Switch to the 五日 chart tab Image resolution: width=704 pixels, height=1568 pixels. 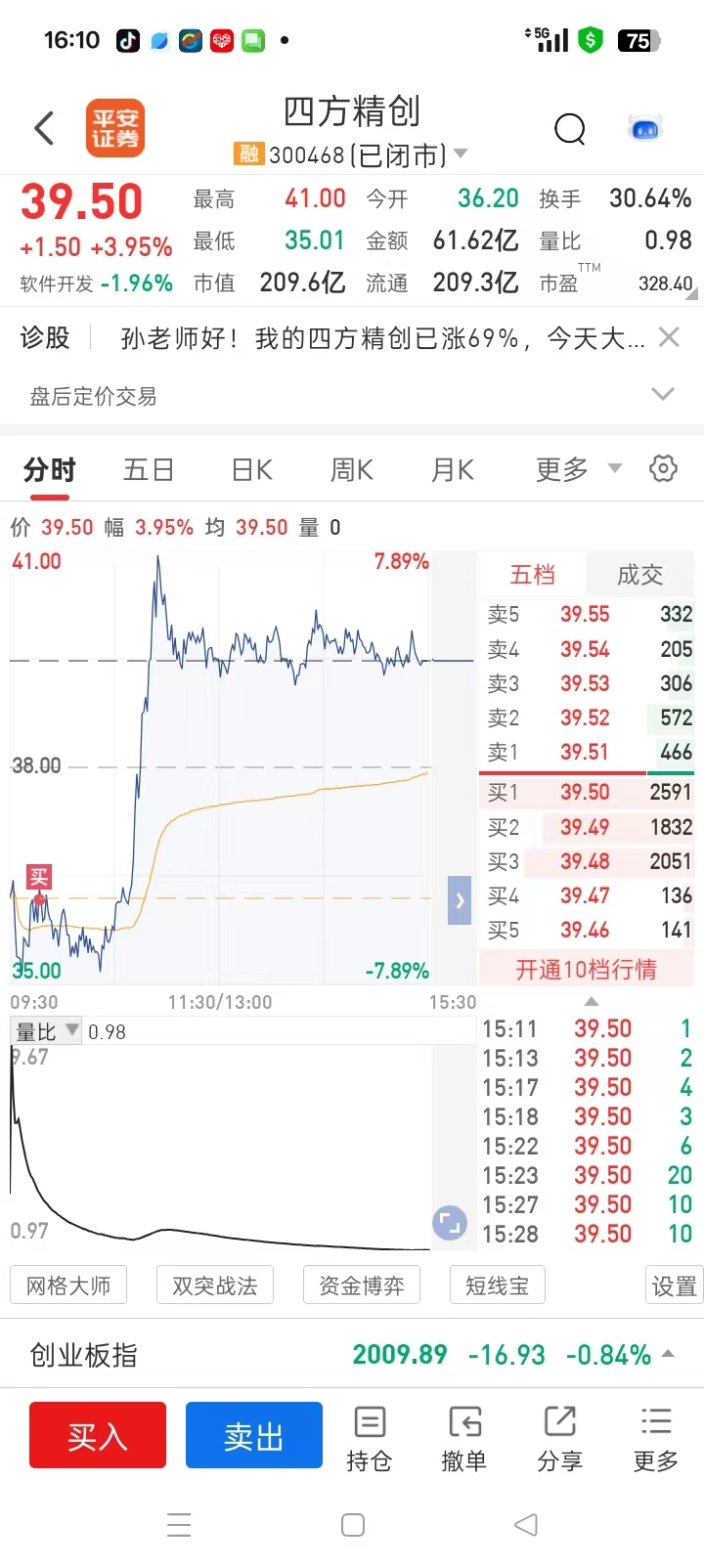point(149,470)
